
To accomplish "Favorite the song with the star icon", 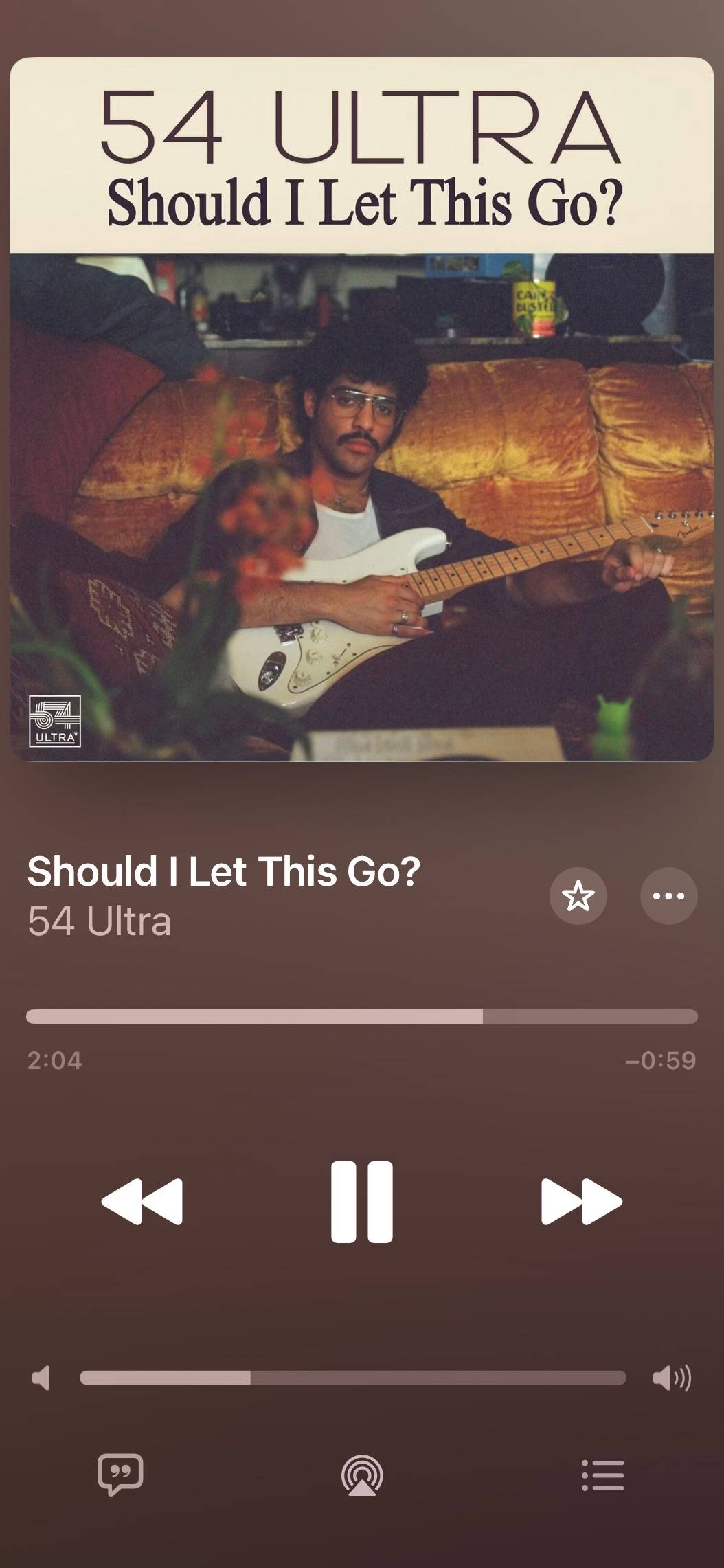I will pos(578,896).
